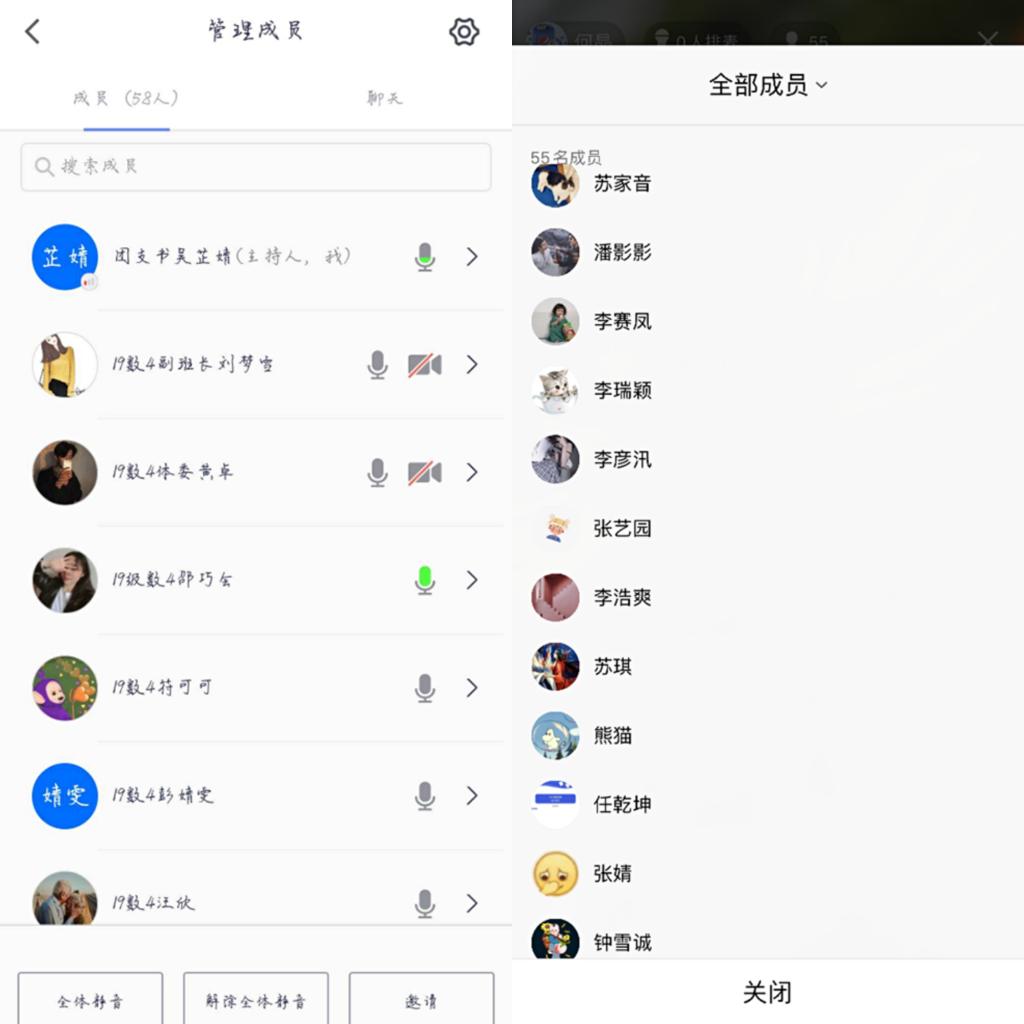The image size is (1024, 1024).
Task: Toggle video camera for 刘梦雪
Action: coord(424,365)
